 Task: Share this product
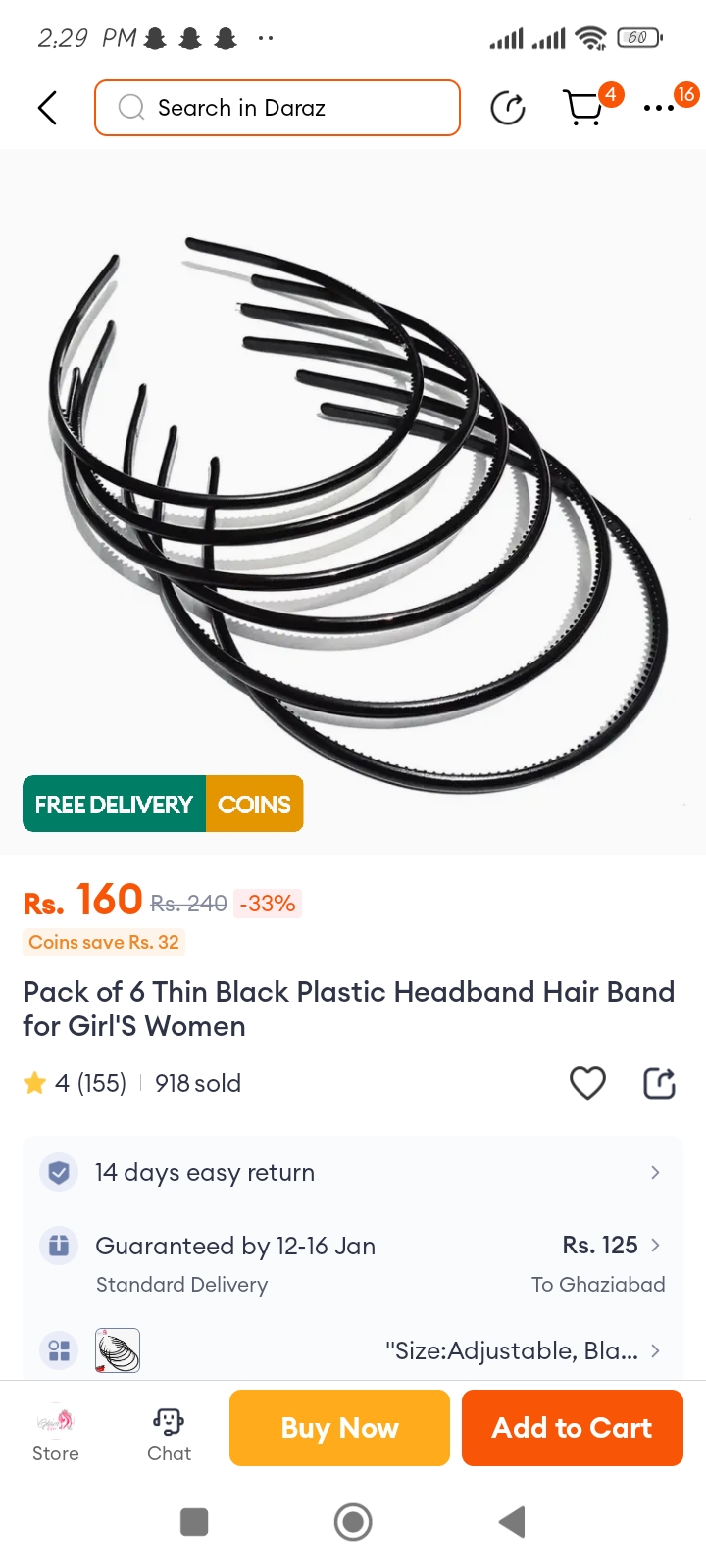pos(659,1083)
